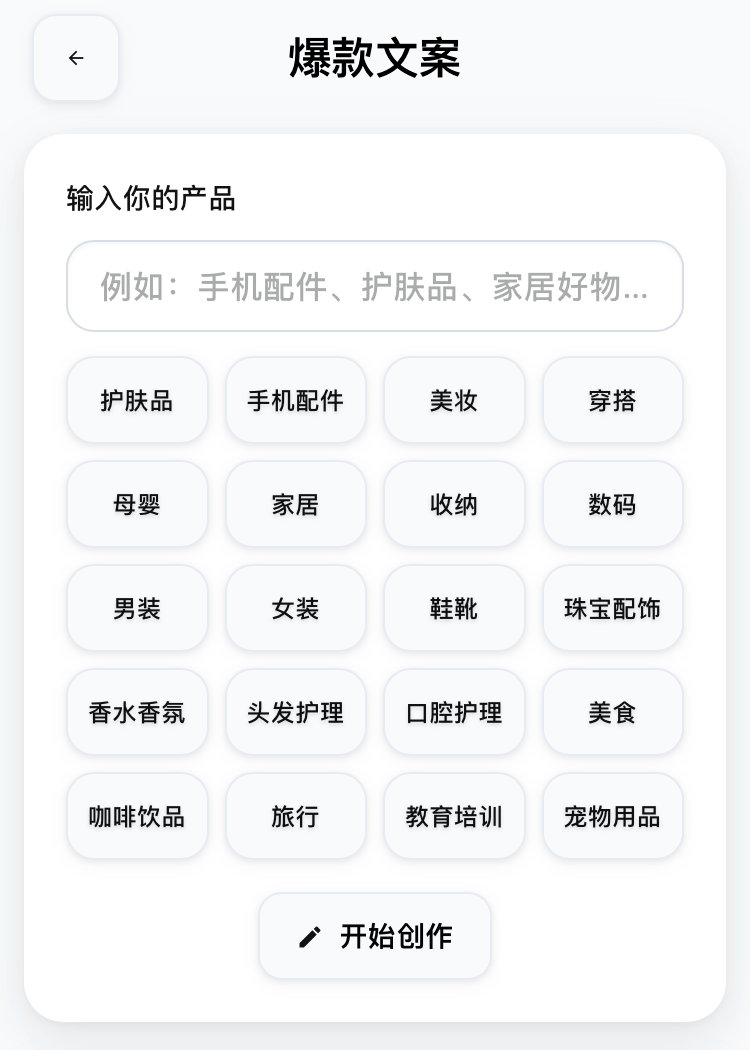Image resolution: width=750 pixels, height=1050 pixels.
Task: Tap the 鞋靴 chip
Action: [x=454, y=608]
